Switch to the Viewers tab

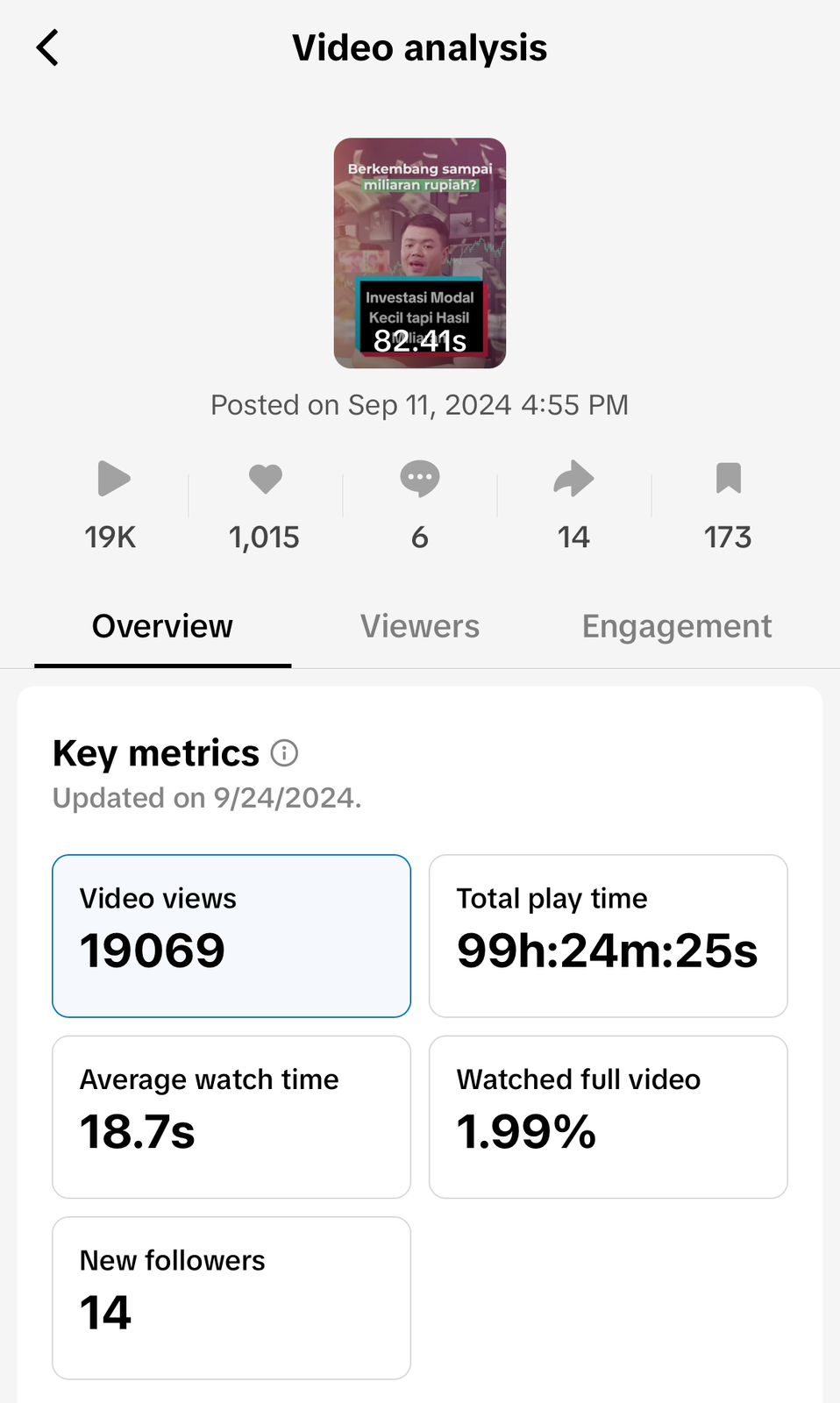coord(419,626)
